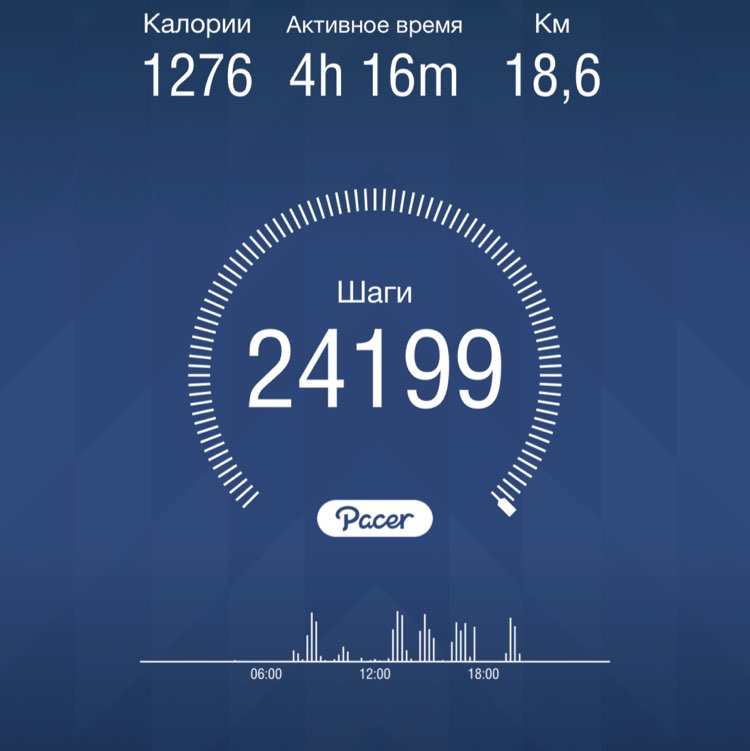Open the Калории statistic
Image resolution: width=750 pixels, height=751 pixels.
tap(197, 50)
